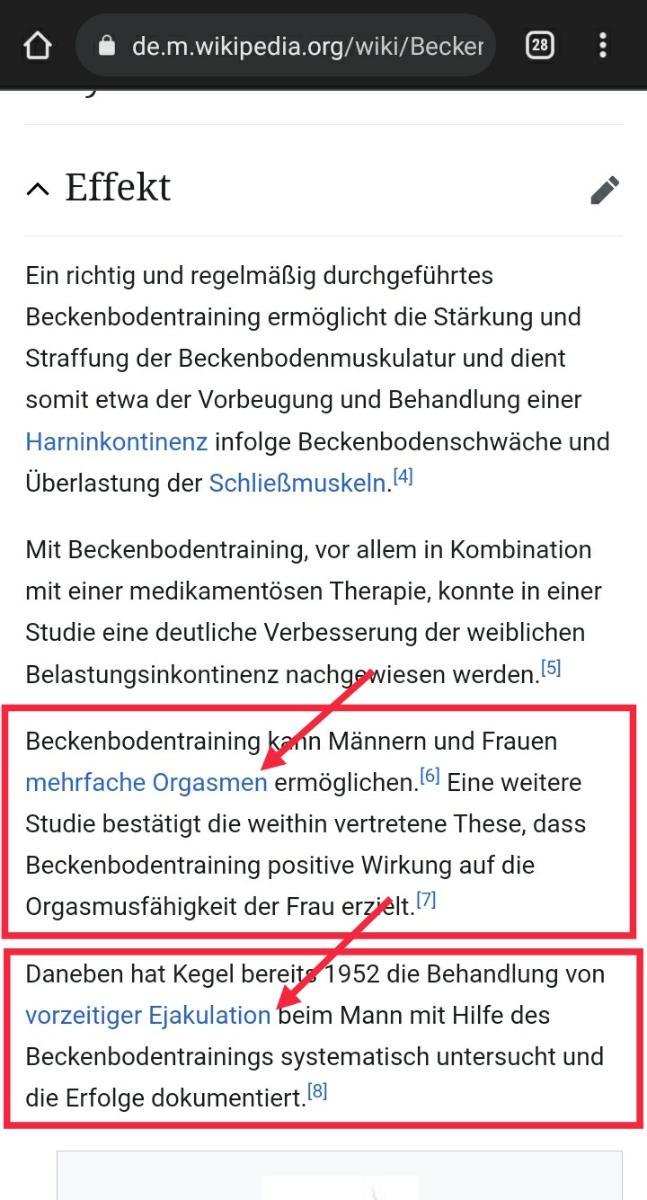Screen dimensions: 647x1200
Task: Open the Schließmuskeln link
Action: point(297,484)
